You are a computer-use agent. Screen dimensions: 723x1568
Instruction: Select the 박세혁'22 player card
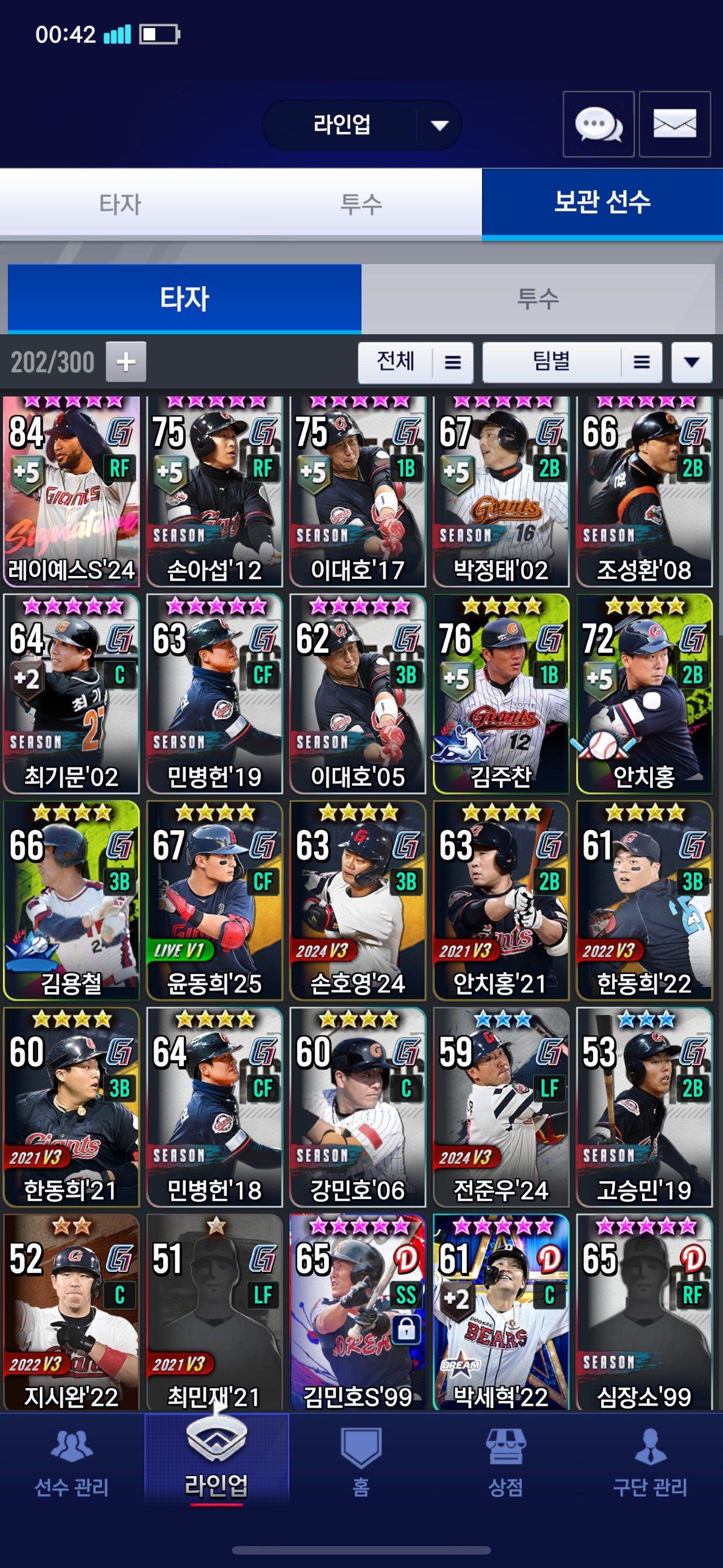[x=501, y=1312]
